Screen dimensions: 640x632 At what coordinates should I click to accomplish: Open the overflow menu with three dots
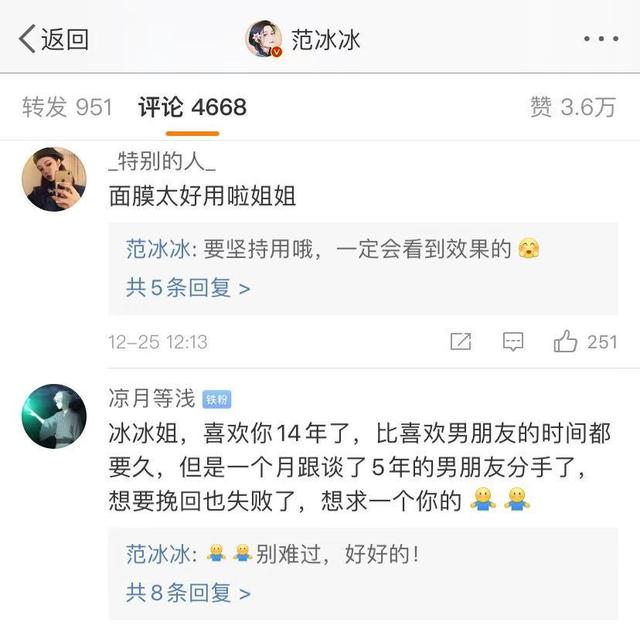pos(600,39)
